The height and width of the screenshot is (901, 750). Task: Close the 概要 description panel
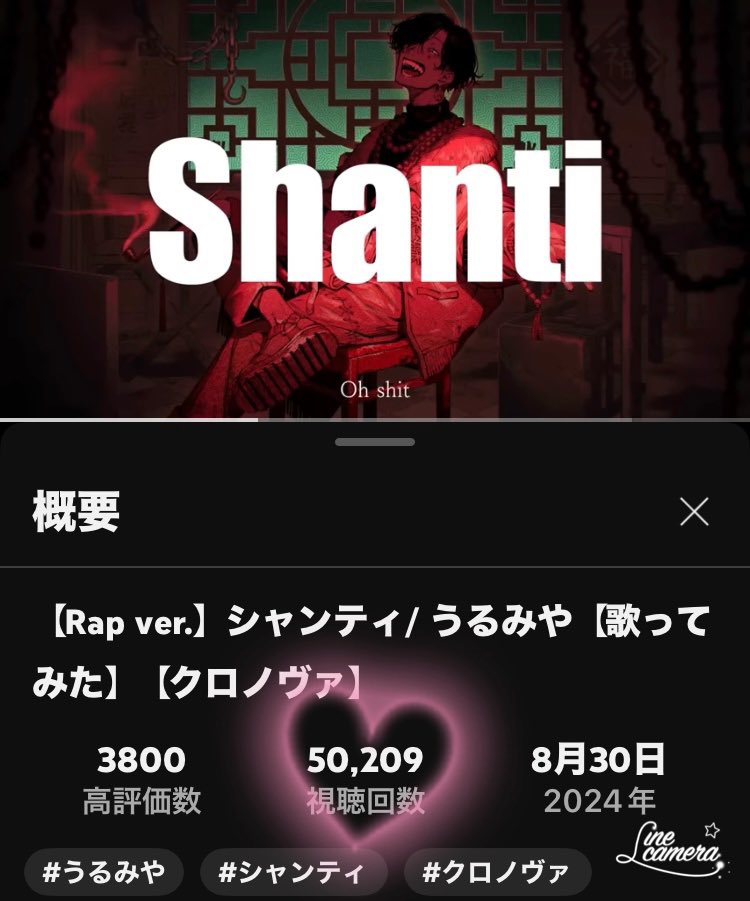point(693,512)
